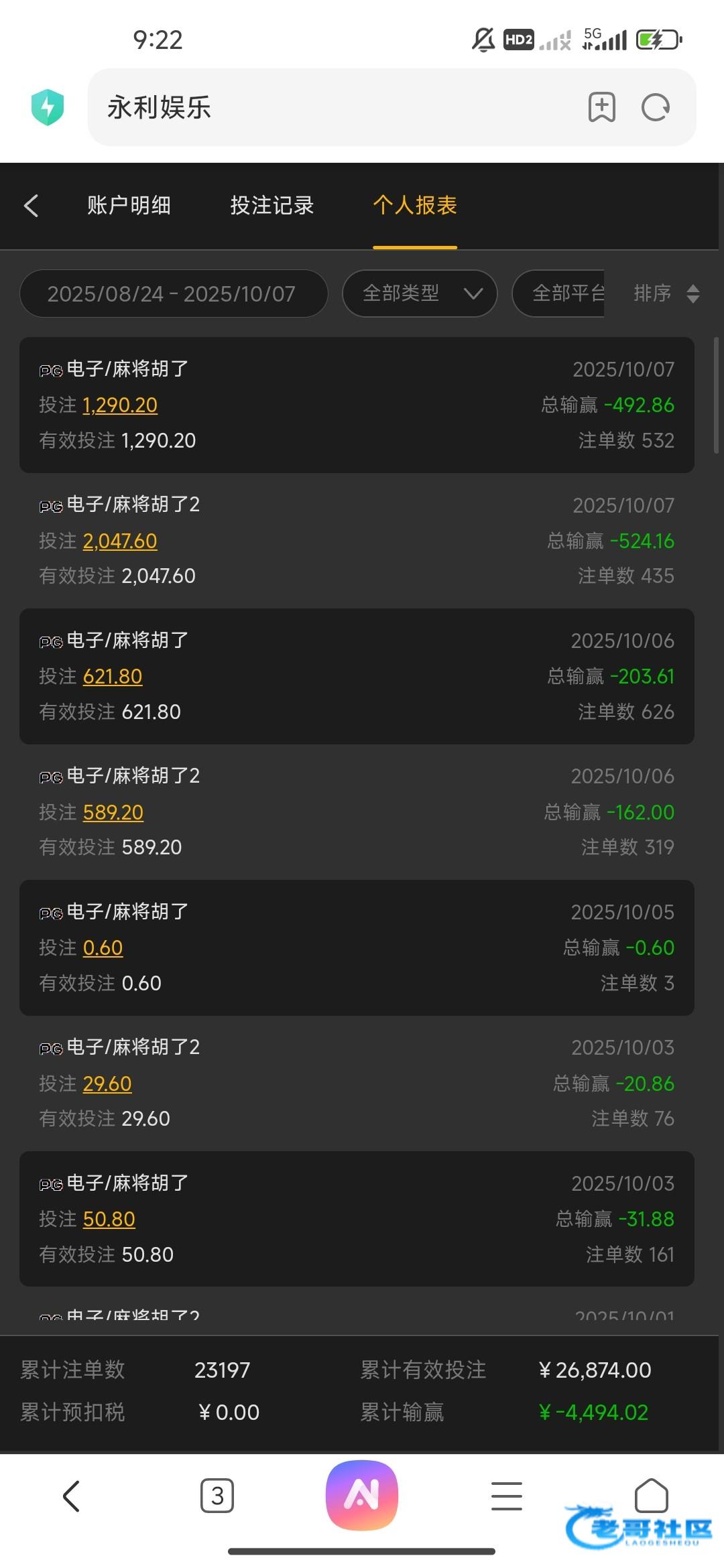Open the browser menu
This screenshot has width=724, height=1568.
click(507, 1496)
